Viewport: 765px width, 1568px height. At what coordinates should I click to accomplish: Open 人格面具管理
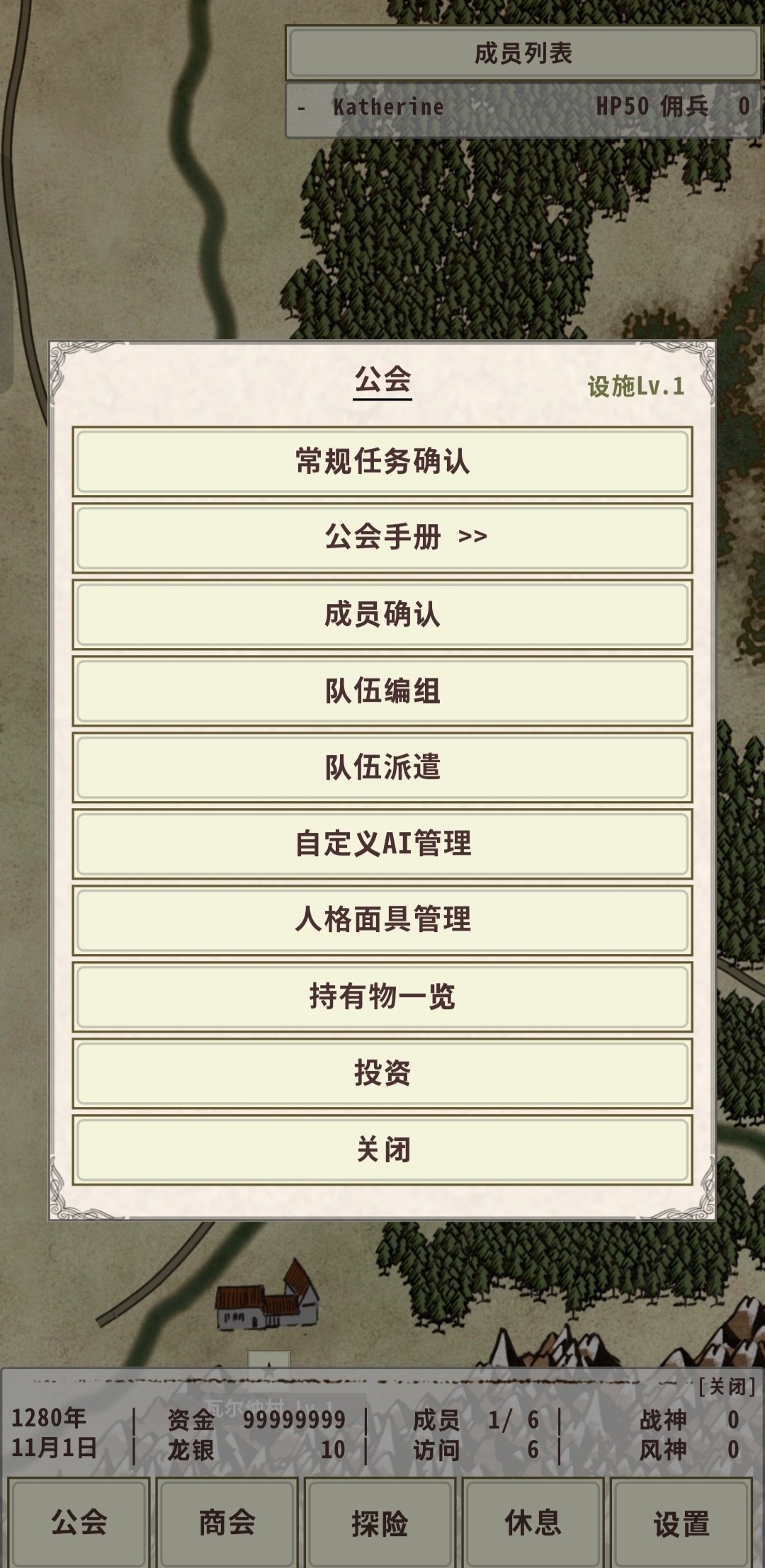[x=382, y=920]
